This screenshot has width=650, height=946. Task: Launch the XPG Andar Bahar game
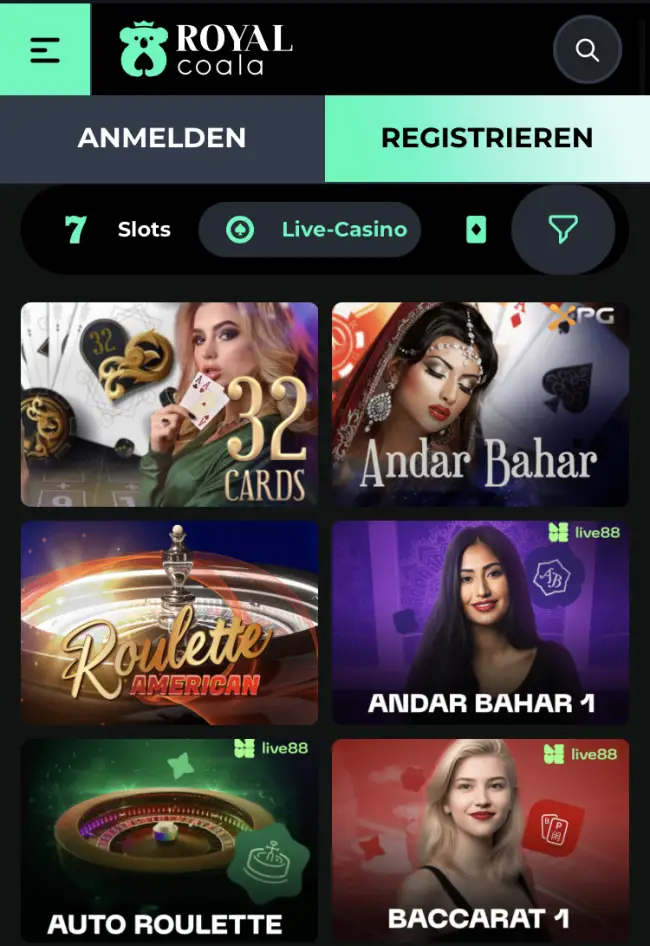pos(480,404)
